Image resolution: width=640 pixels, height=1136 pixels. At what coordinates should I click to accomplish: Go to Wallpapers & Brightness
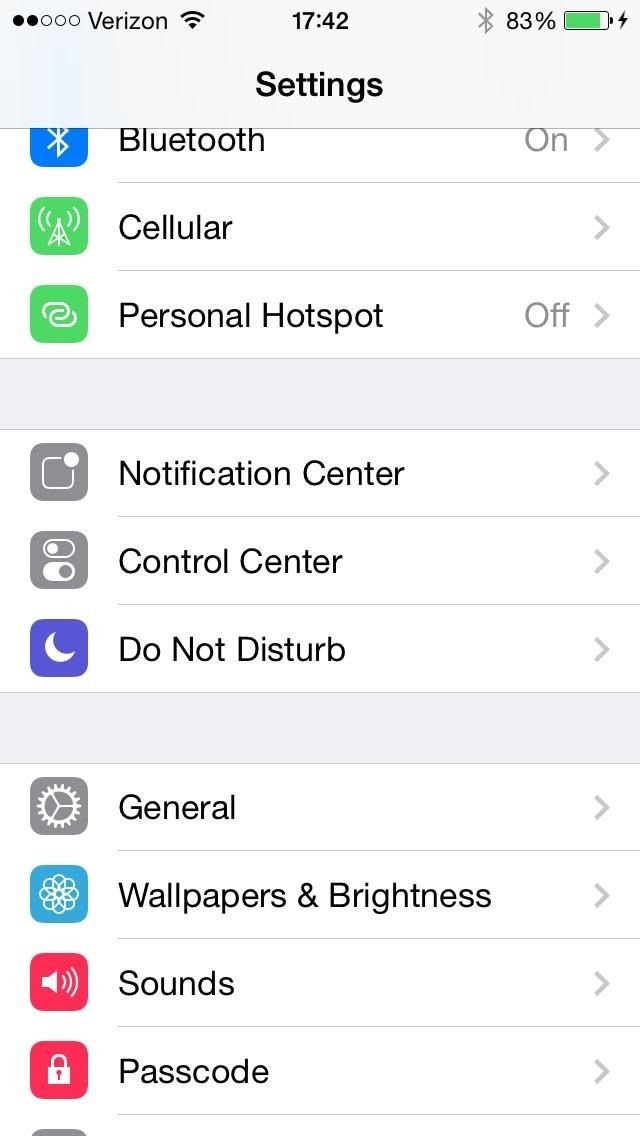pos(320,896)
